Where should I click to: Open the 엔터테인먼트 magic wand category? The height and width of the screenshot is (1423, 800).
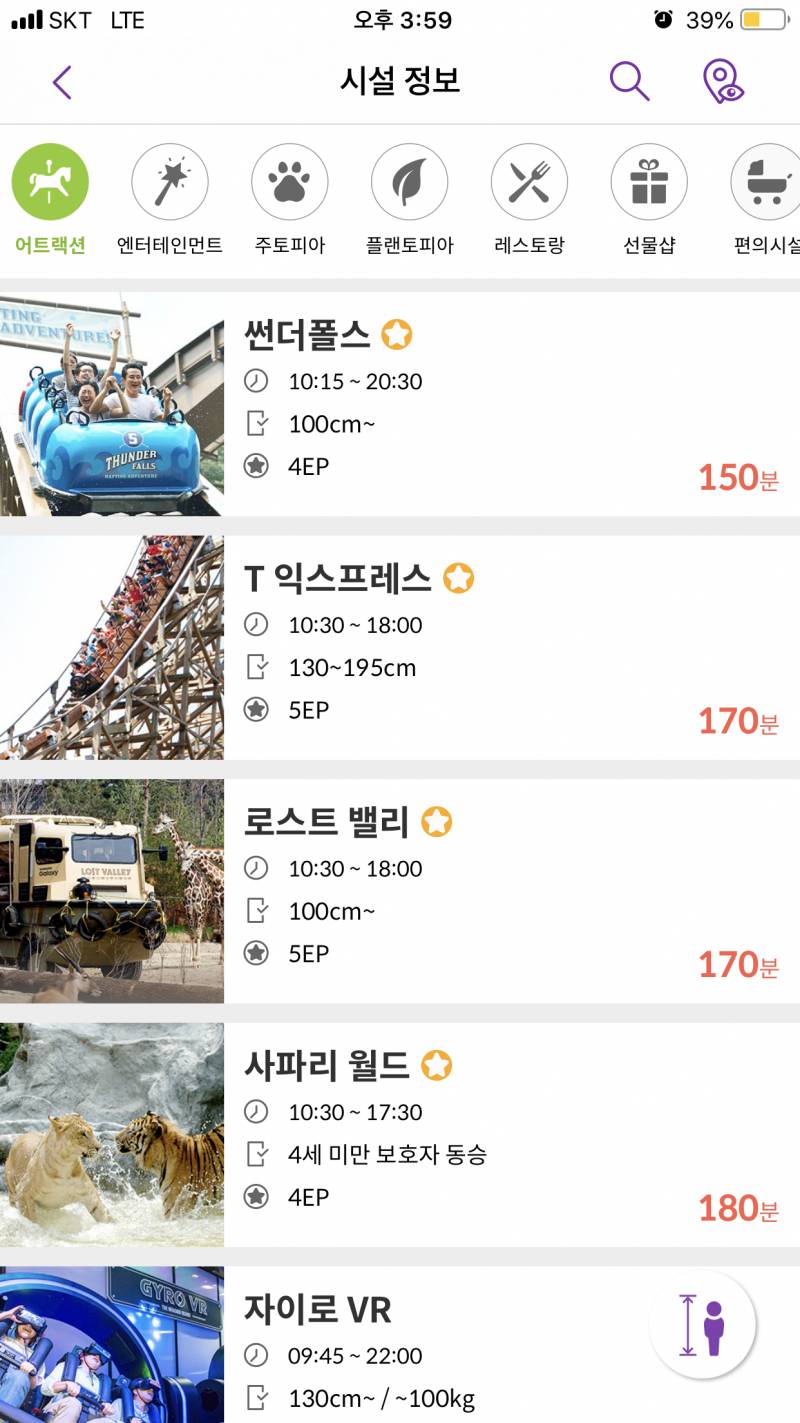170,180
